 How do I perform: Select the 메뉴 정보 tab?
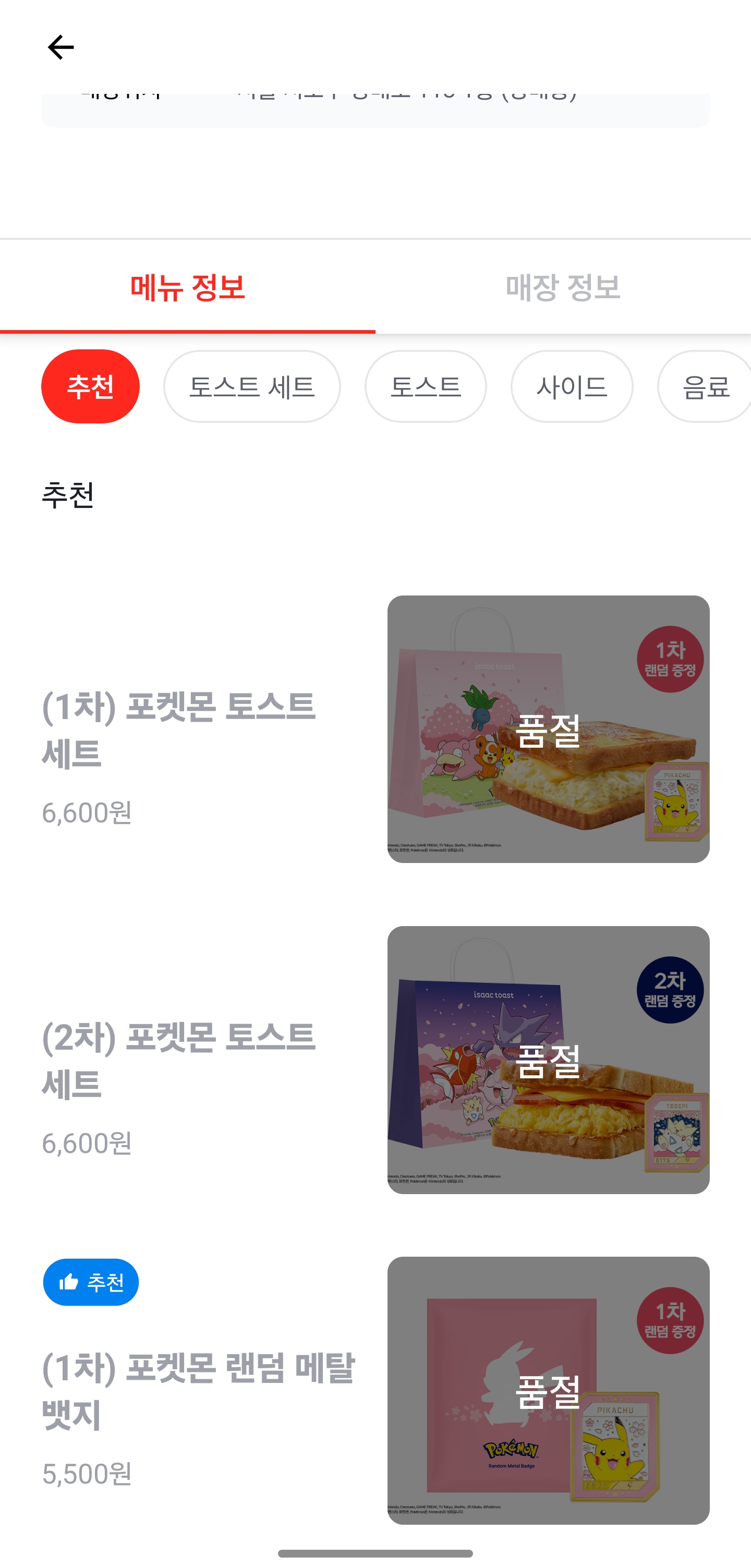(187, 287)
